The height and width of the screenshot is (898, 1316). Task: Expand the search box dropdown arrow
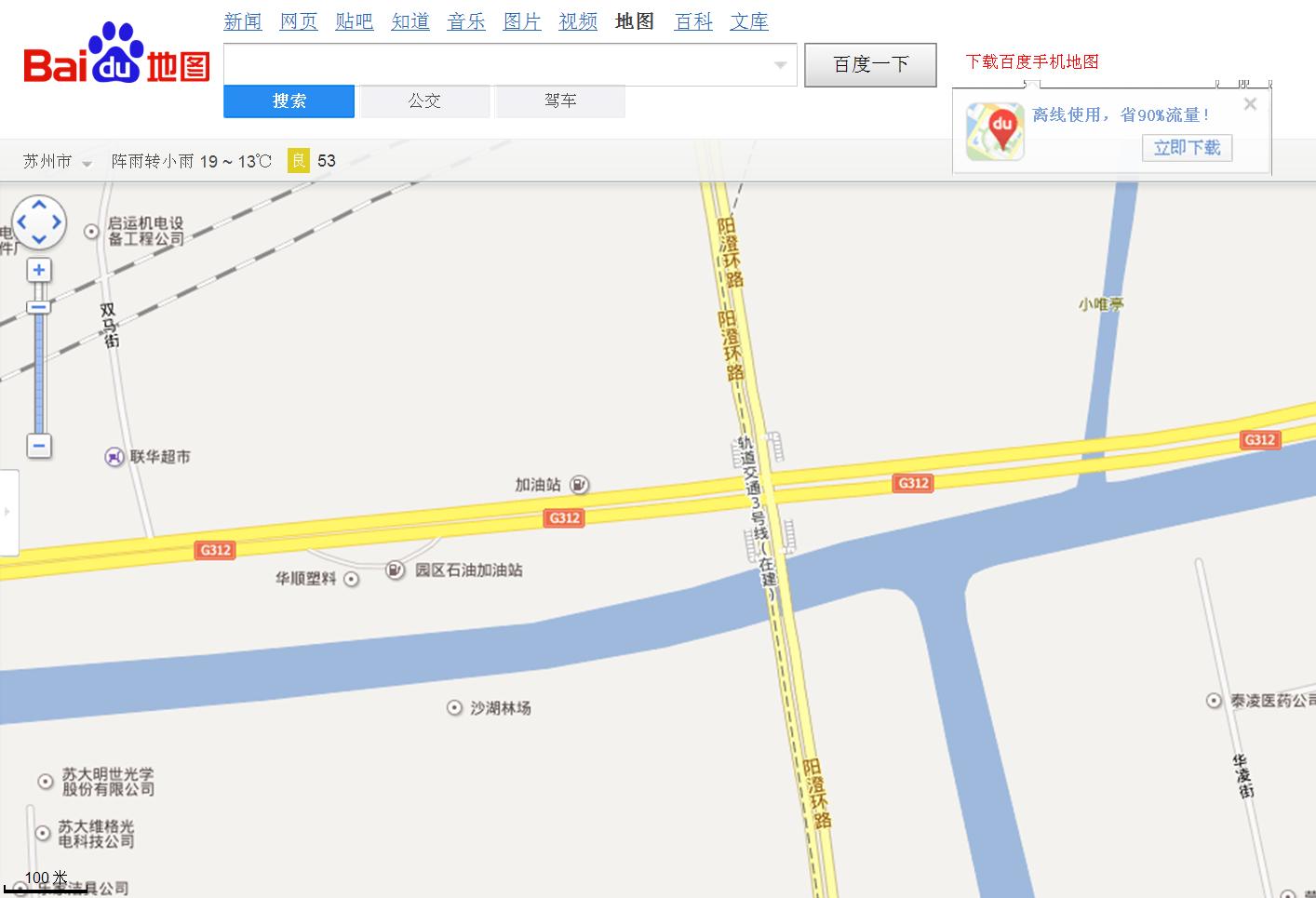[x=780, y=65]
